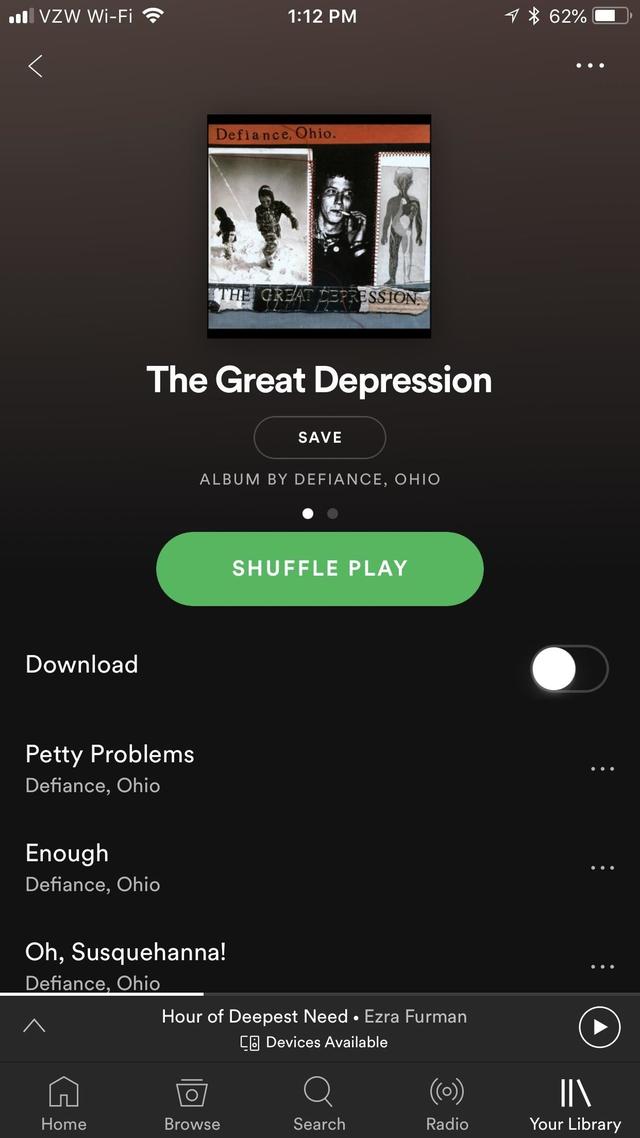Switch to the Browse tab
Screen dimensions: 640x1138
tap(192, 1103)
